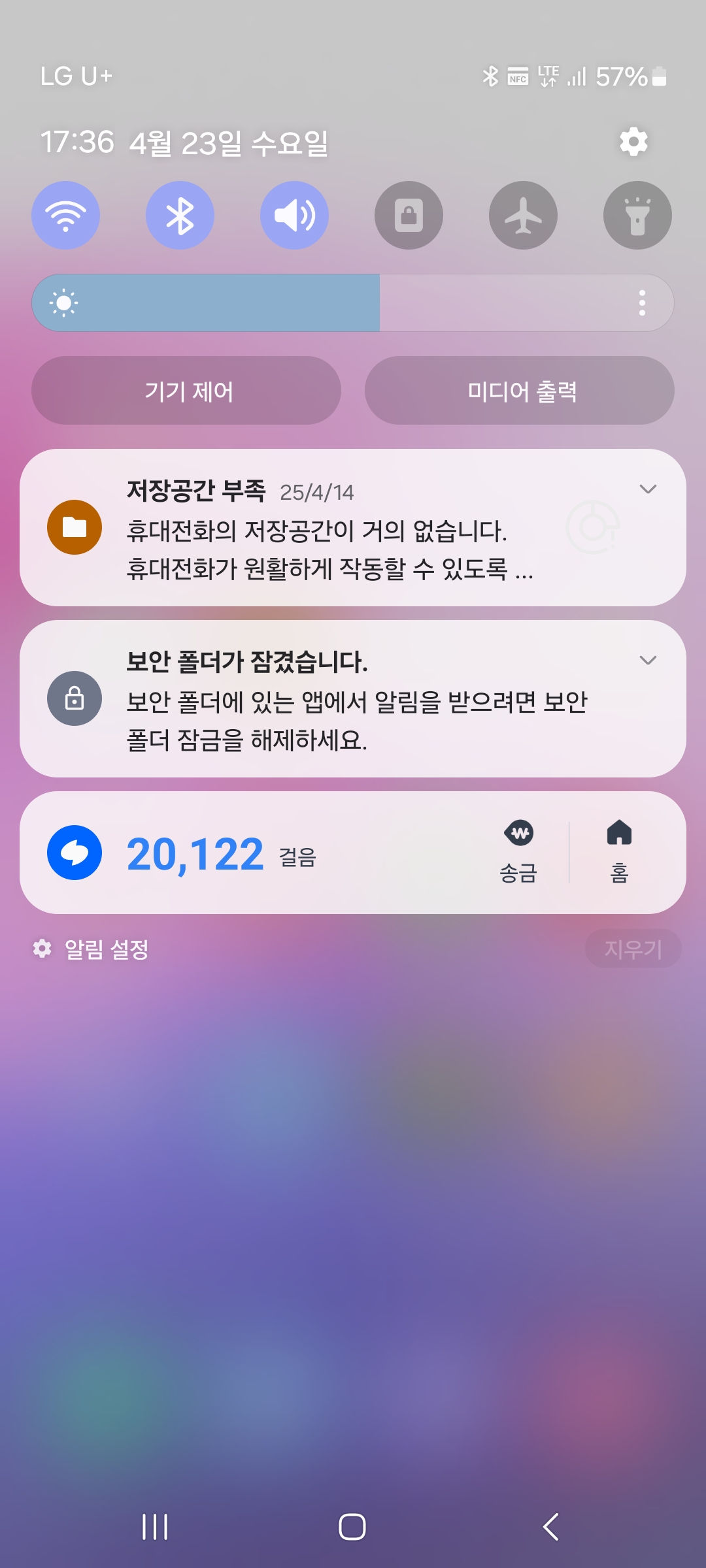
Task: Open 알림 설정 notification settings
Action: coord(92,949)
